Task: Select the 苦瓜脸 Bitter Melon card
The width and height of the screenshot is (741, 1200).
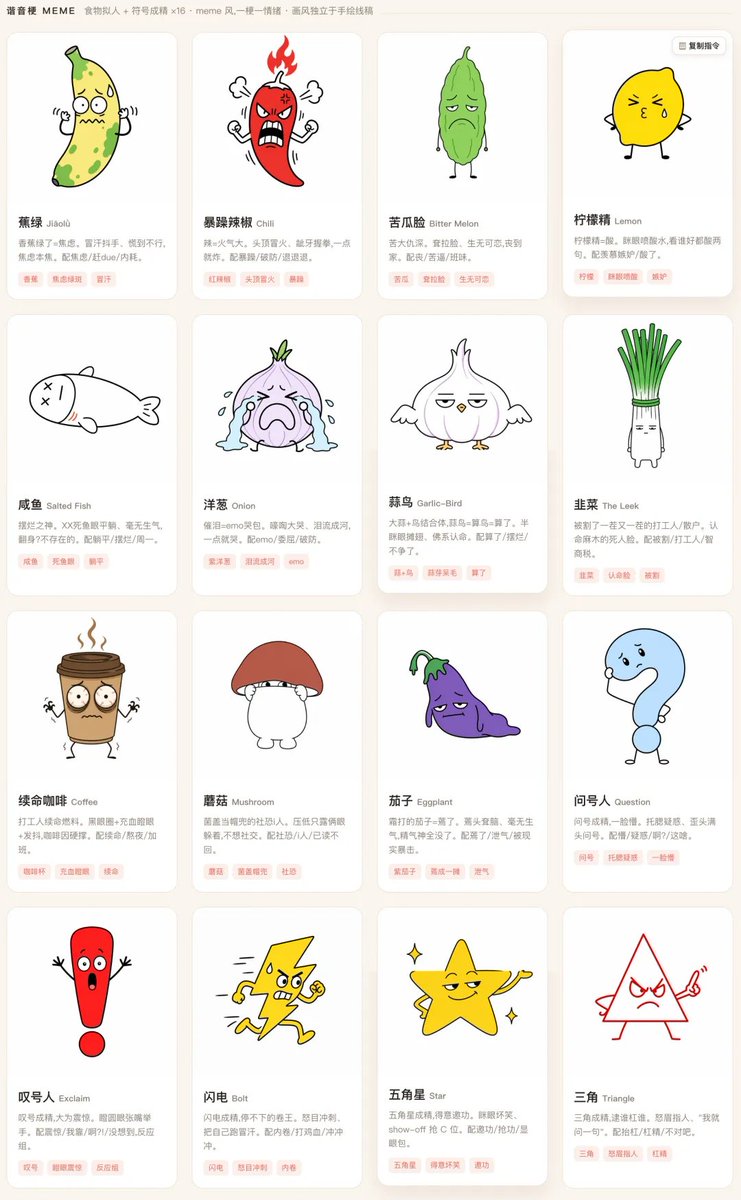Action: click(x=462, y=166)
